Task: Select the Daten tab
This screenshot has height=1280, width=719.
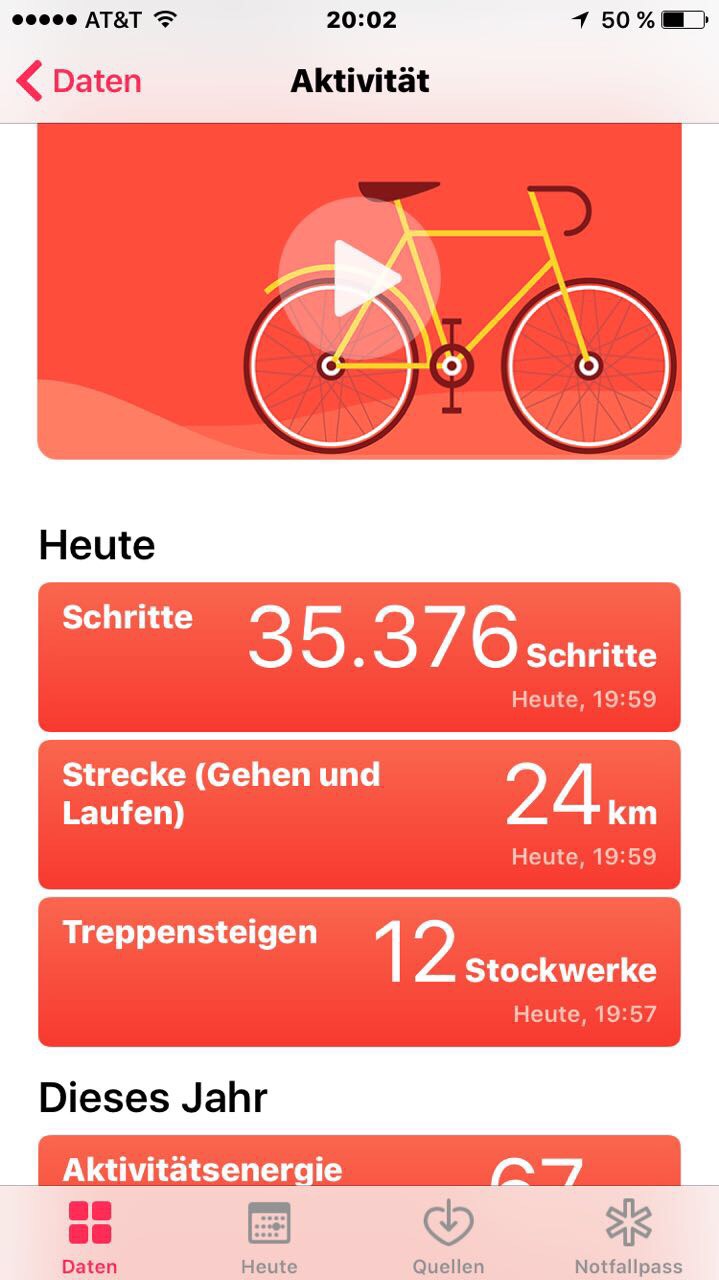Action: click(x=89, y=1237)
